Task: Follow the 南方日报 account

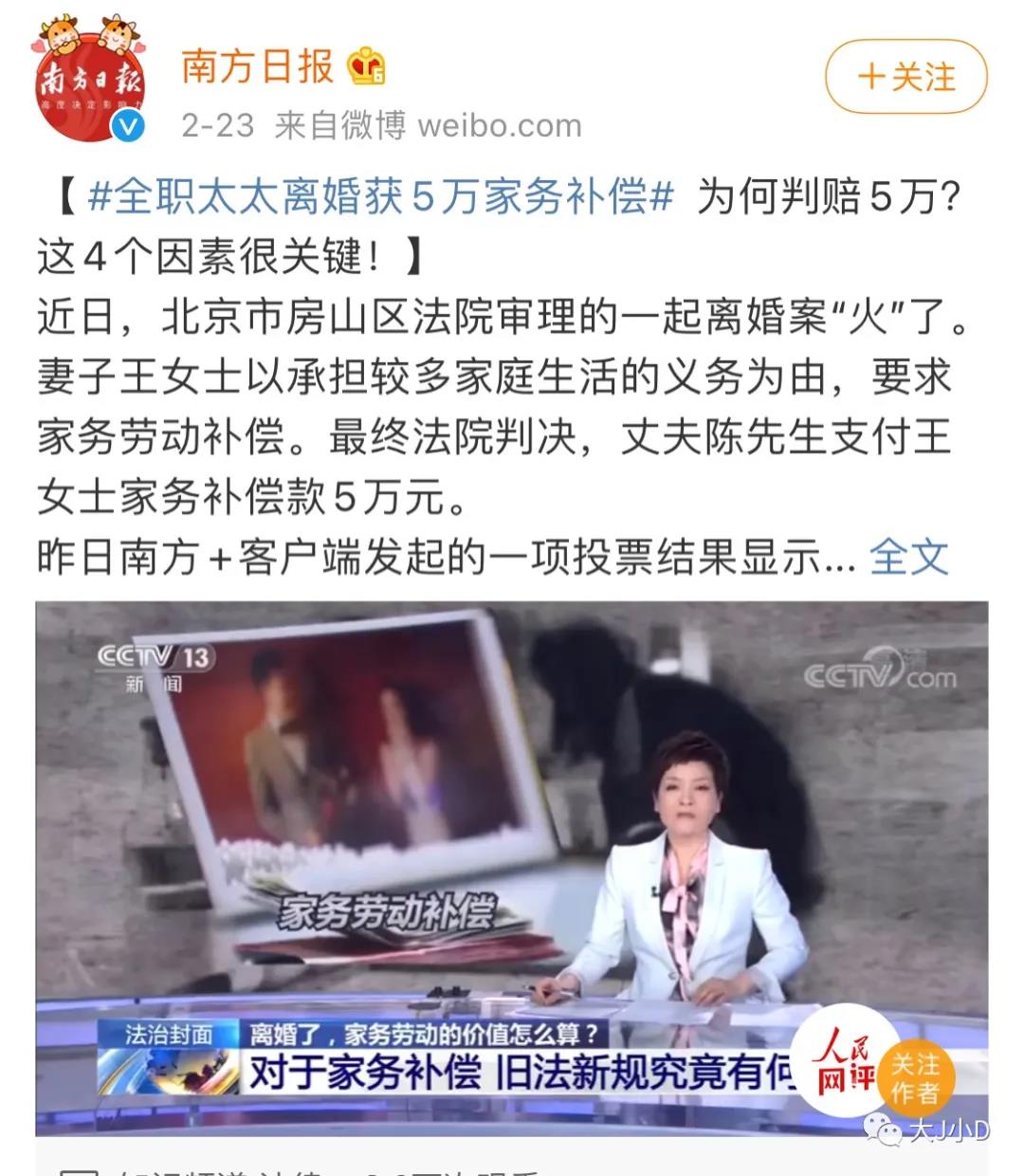Action: click(905, 77)
